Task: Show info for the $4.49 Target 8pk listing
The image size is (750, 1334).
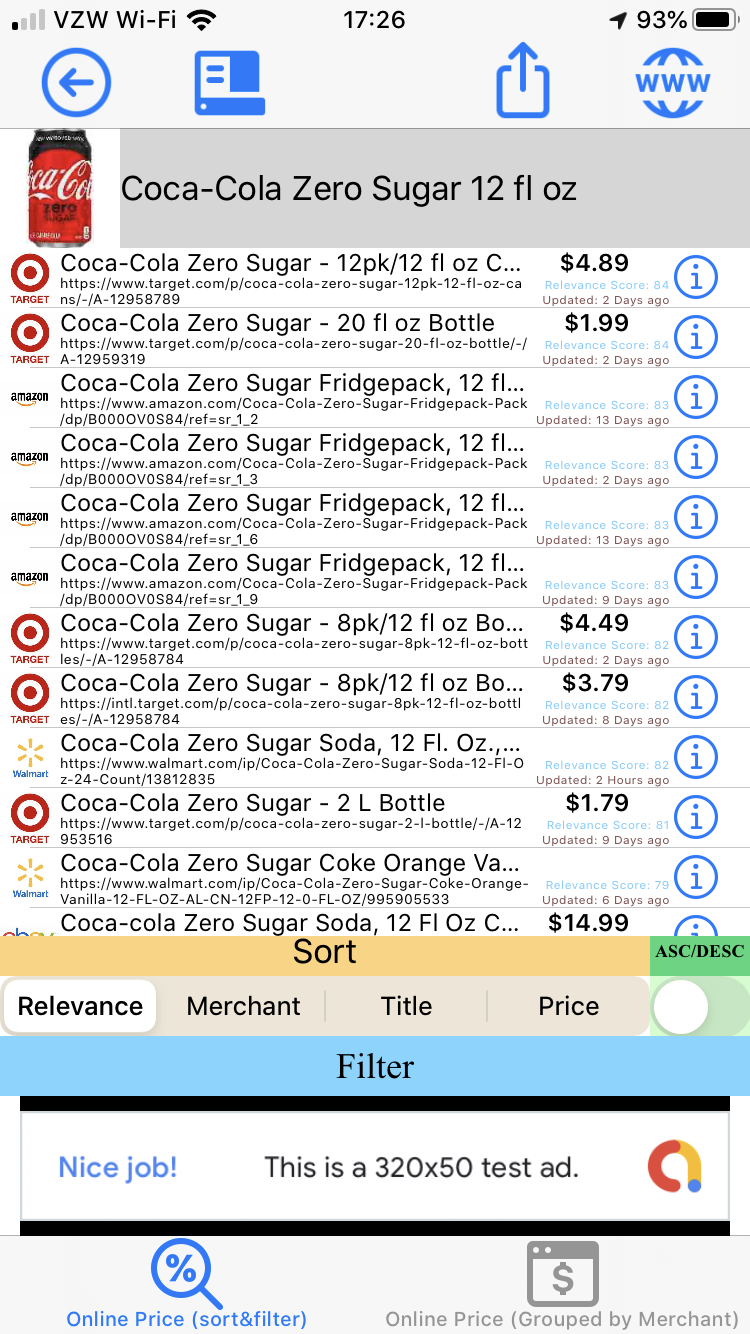Action: (x=696, y=638)
